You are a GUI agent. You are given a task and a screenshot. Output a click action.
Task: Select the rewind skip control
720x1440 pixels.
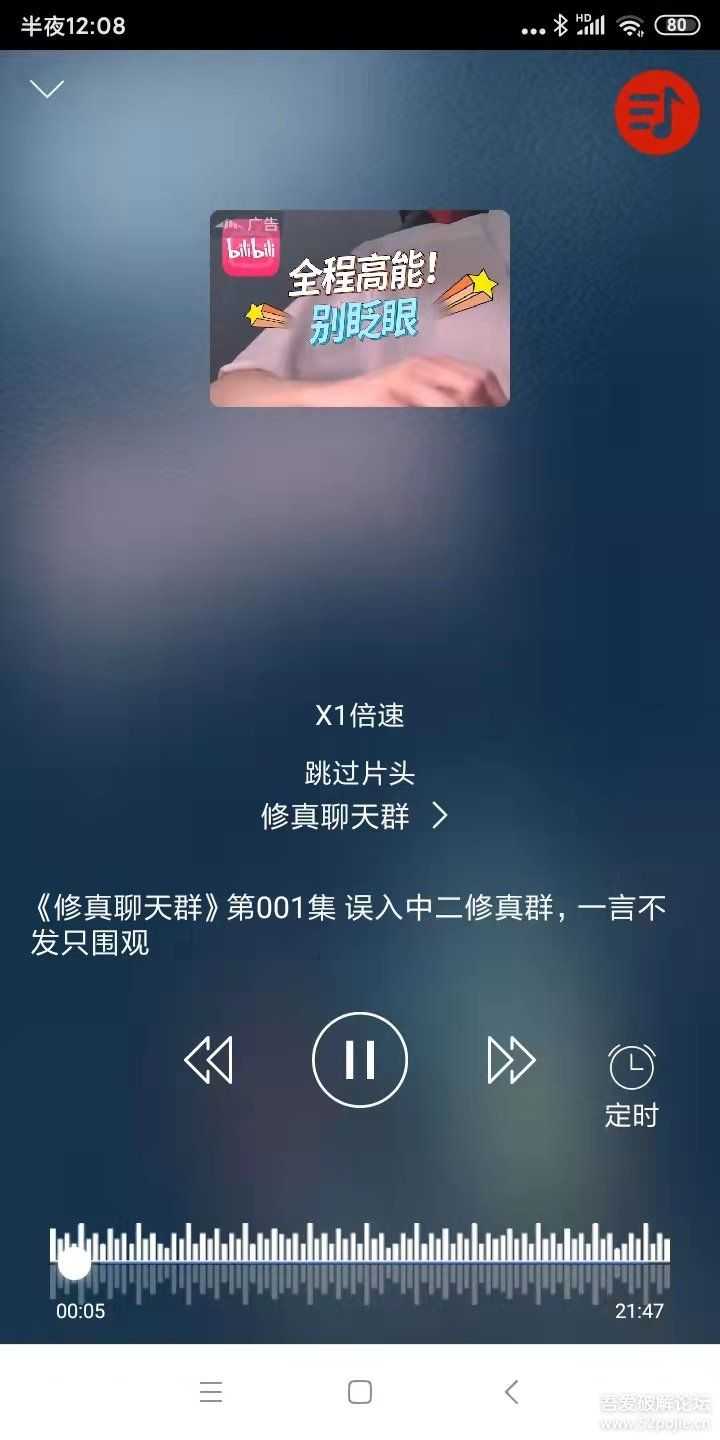210,1059
